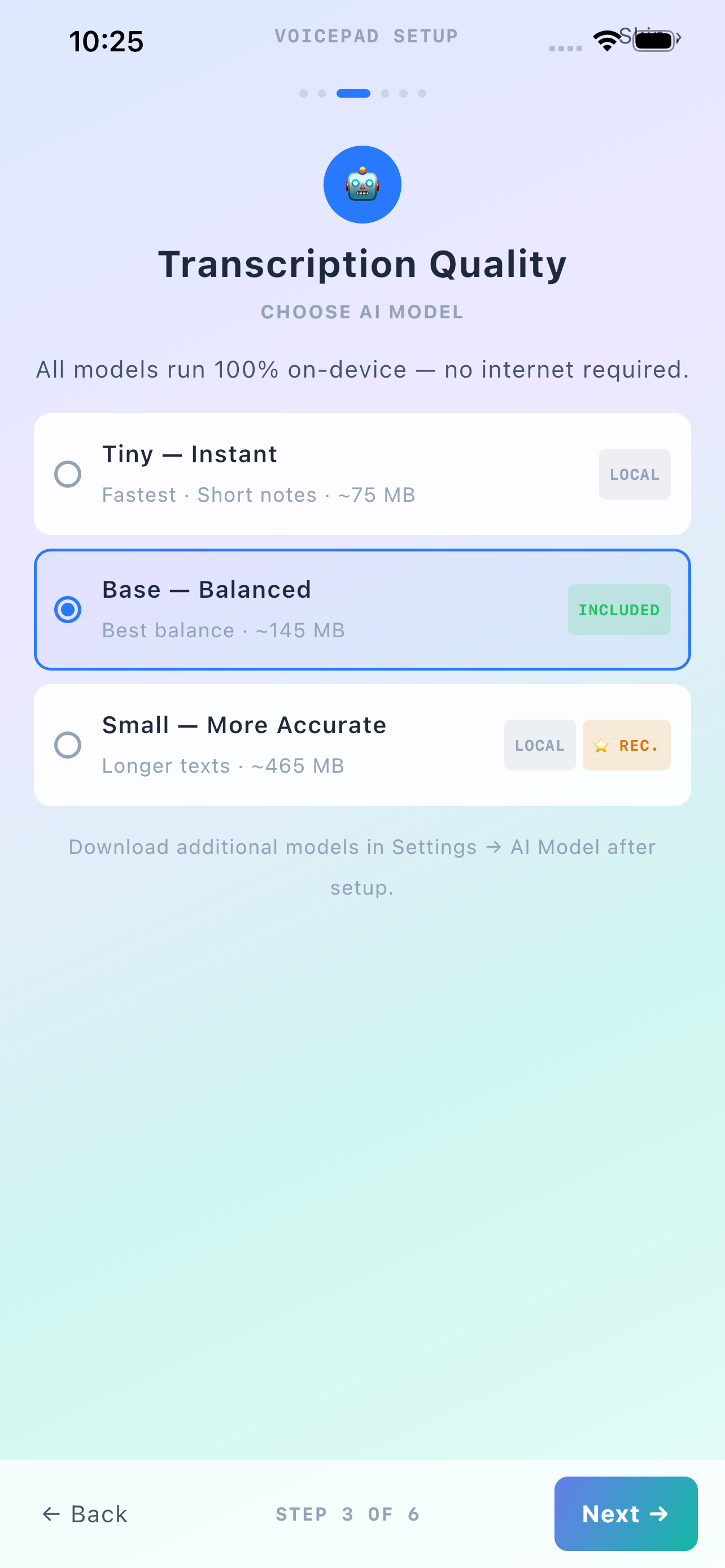The height and width of the screenshot is (1568, 725).
Task: Tap the last dot of the progress indicator
Action: (422, 93)
